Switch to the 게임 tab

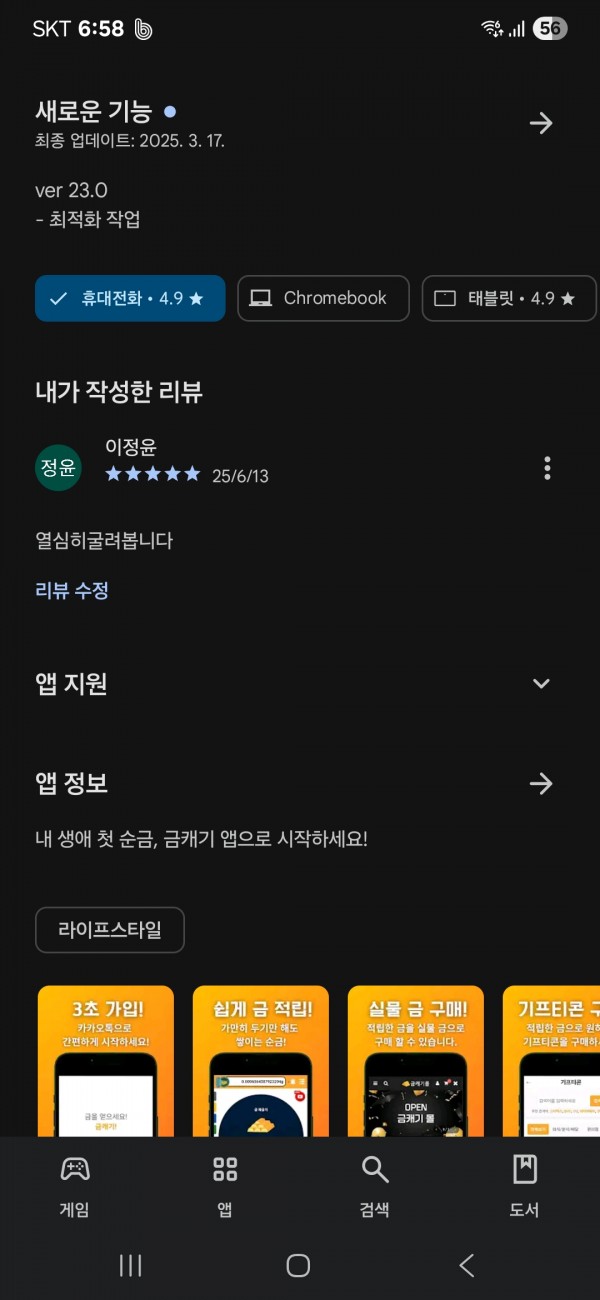click(75, 1185)
